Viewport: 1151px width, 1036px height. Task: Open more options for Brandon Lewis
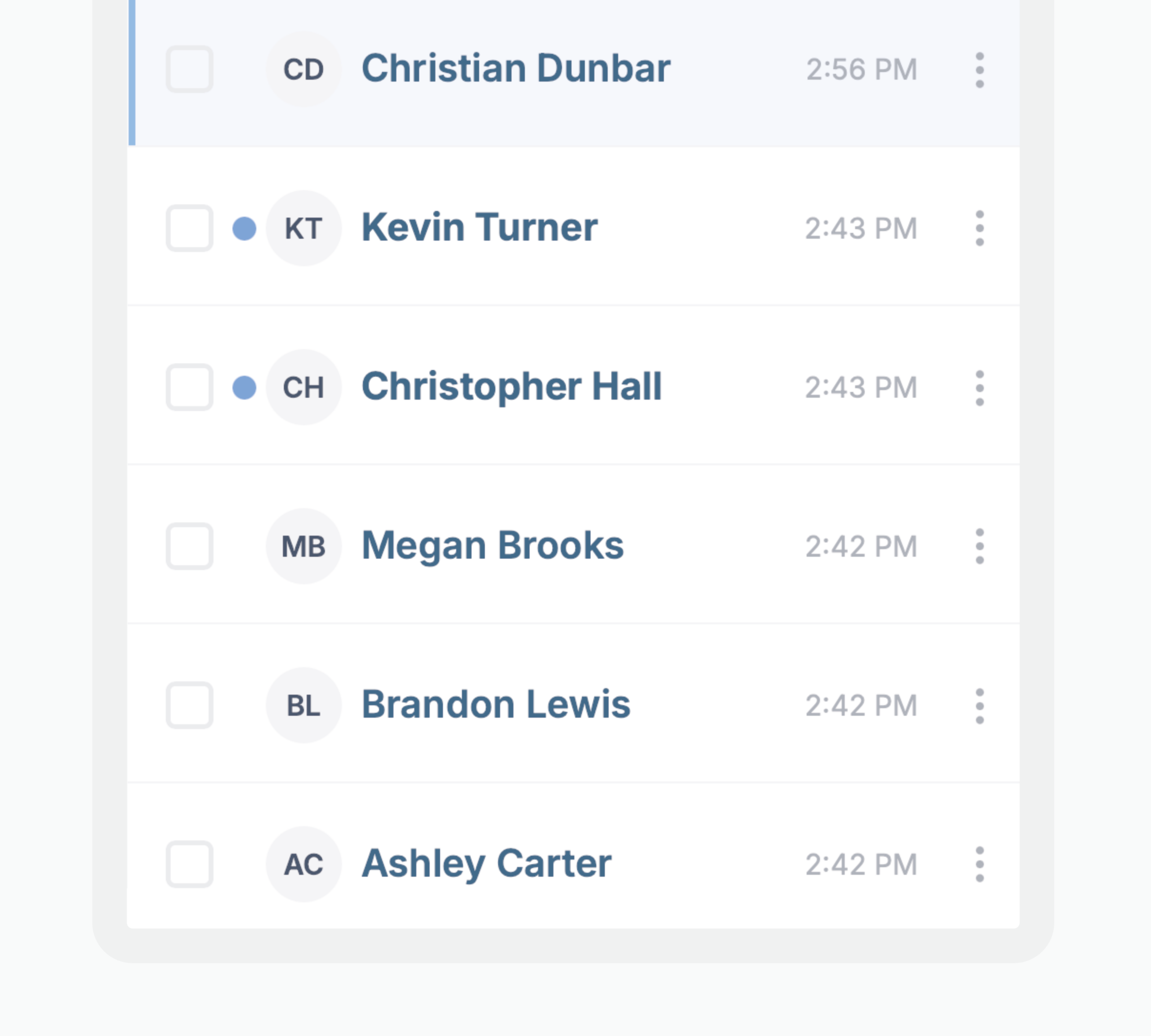point(979,706)
